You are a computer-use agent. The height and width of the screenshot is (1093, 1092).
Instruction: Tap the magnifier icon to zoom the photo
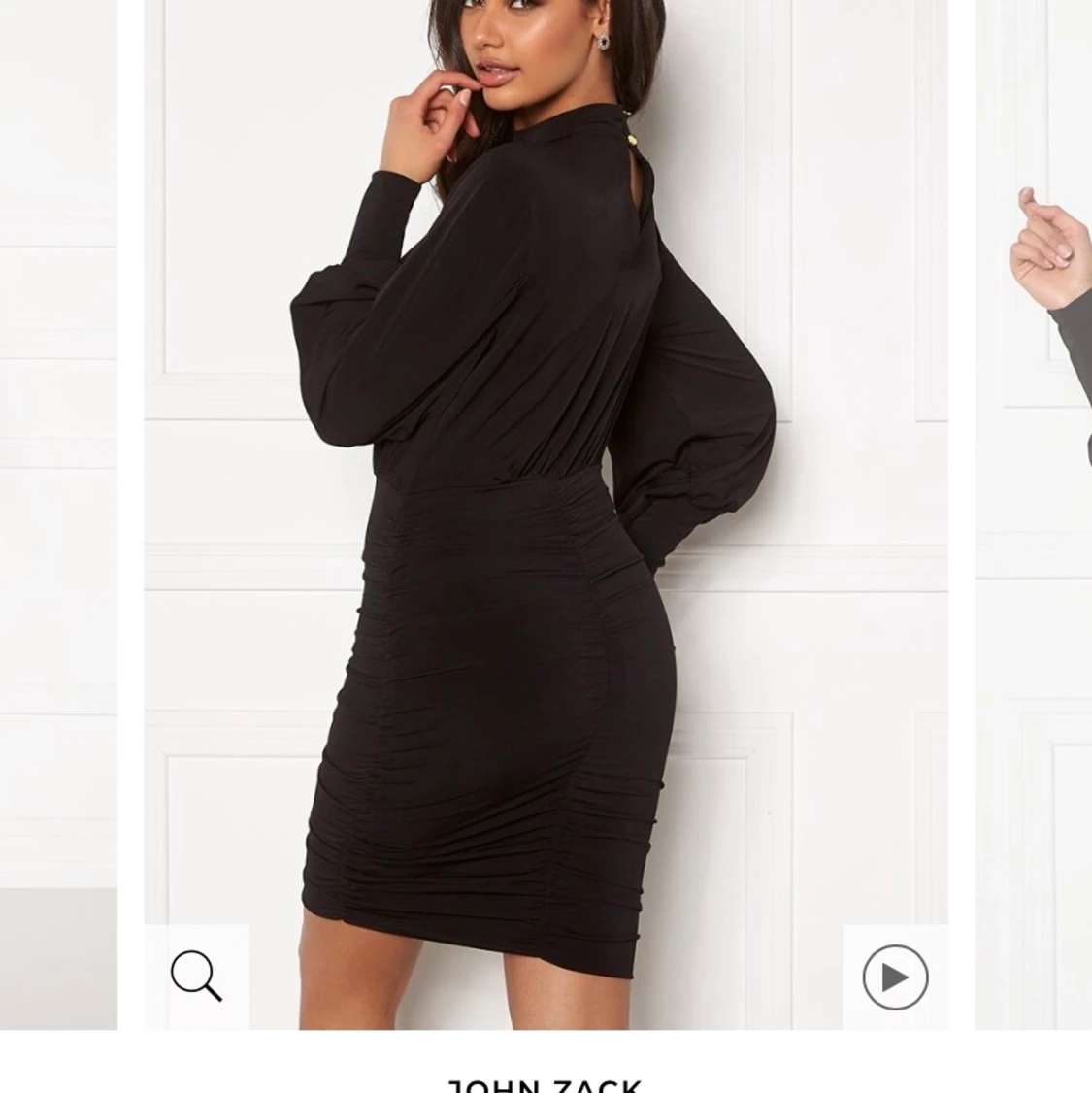(x=196, y=977)
